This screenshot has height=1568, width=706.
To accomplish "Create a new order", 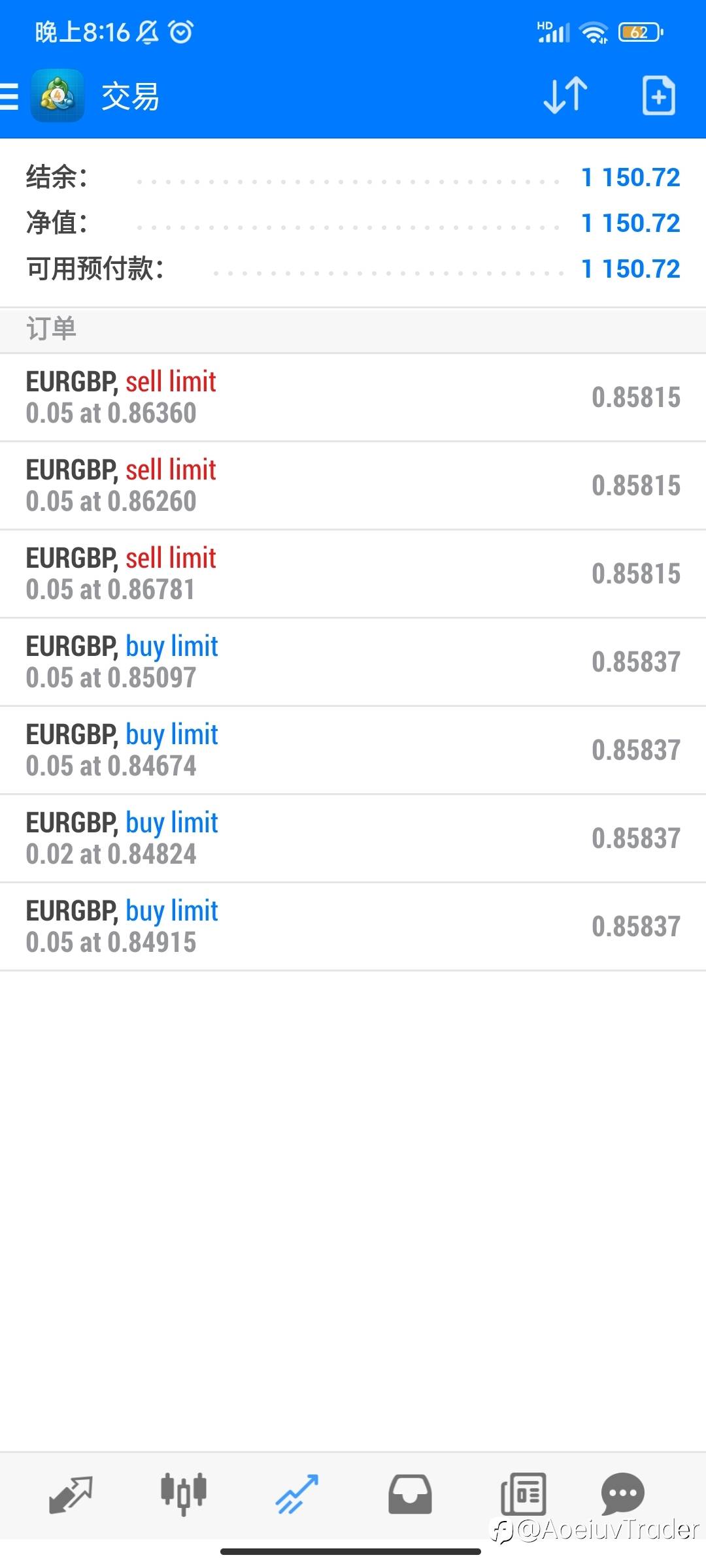I will [x=658, y=95].
